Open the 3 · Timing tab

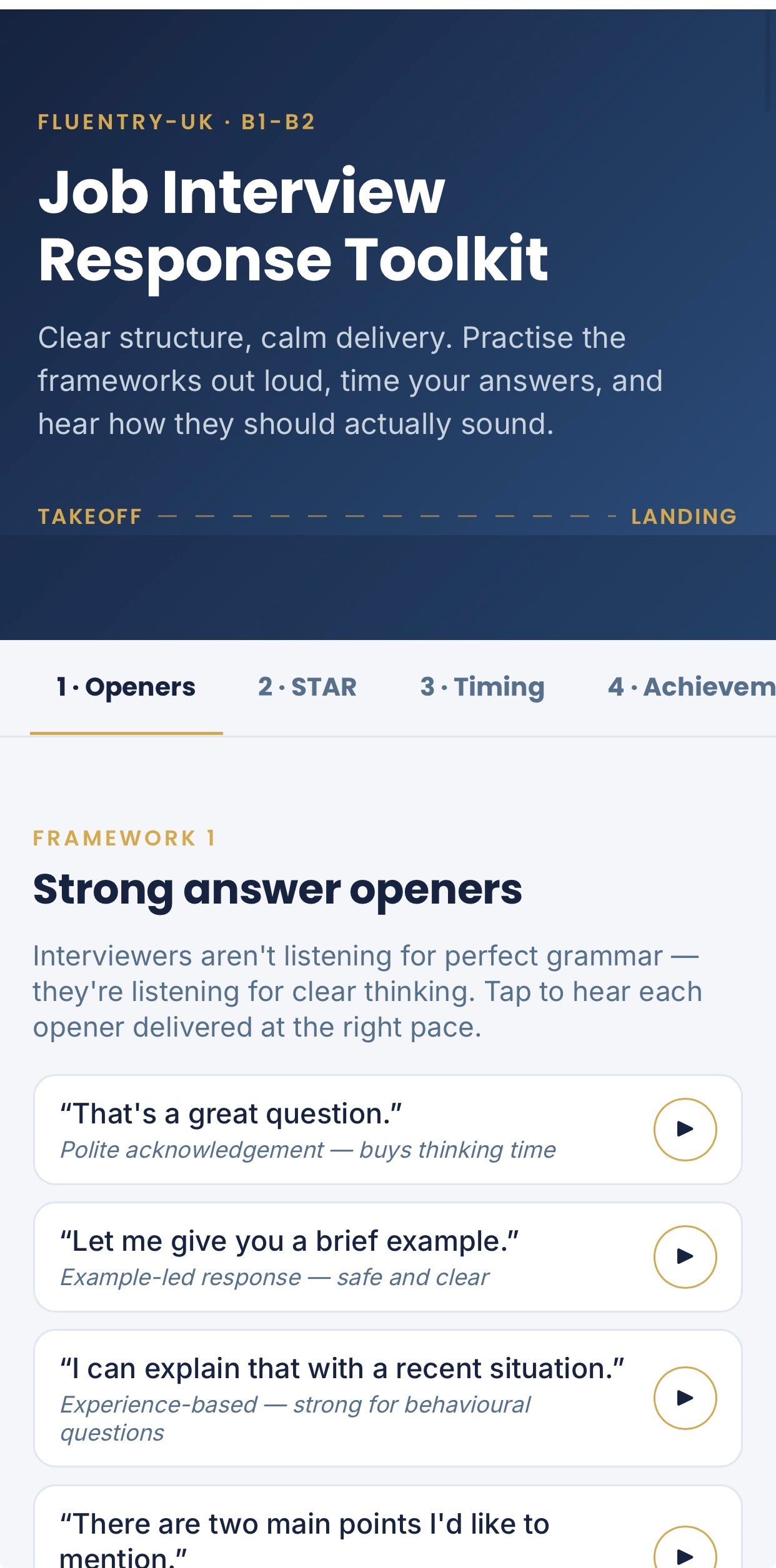(482, 688)
